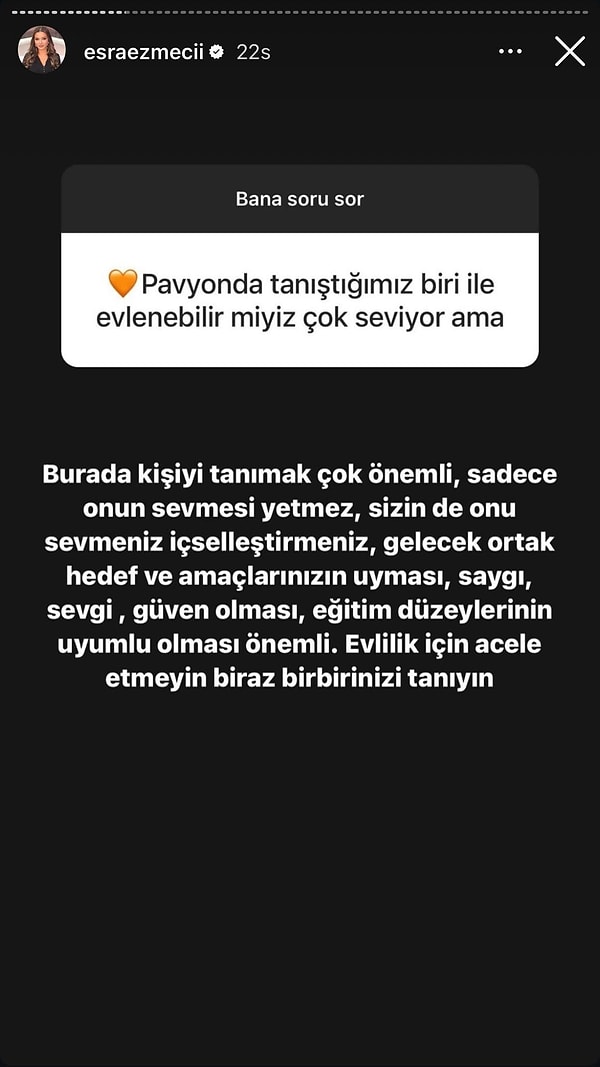Open the three-dot story options menu
Screen dimensions: 600x1067
point(510,51)
